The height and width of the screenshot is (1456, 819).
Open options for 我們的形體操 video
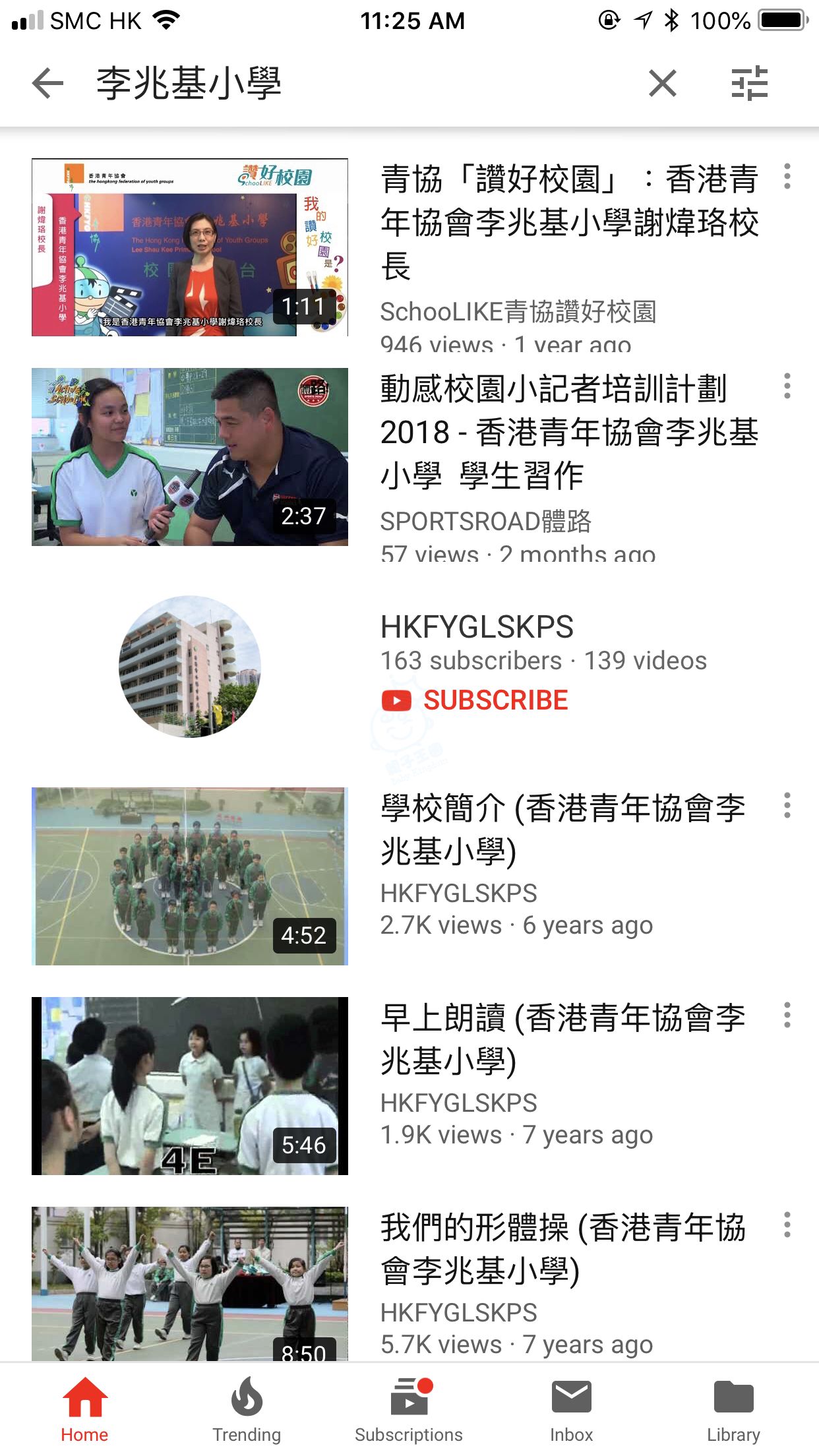tap(787, 1225)
